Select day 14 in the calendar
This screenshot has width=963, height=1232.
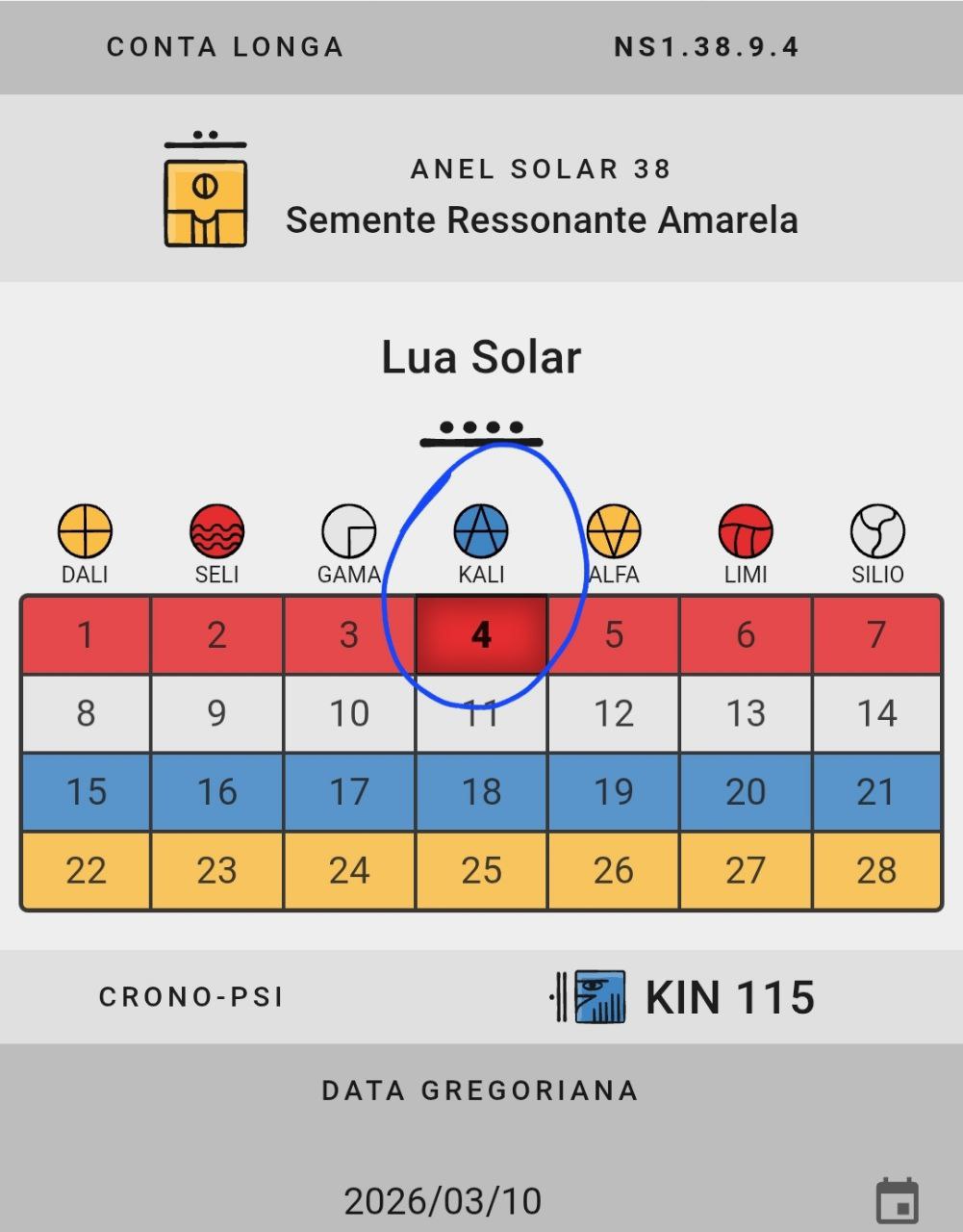(x=876, y=713)
